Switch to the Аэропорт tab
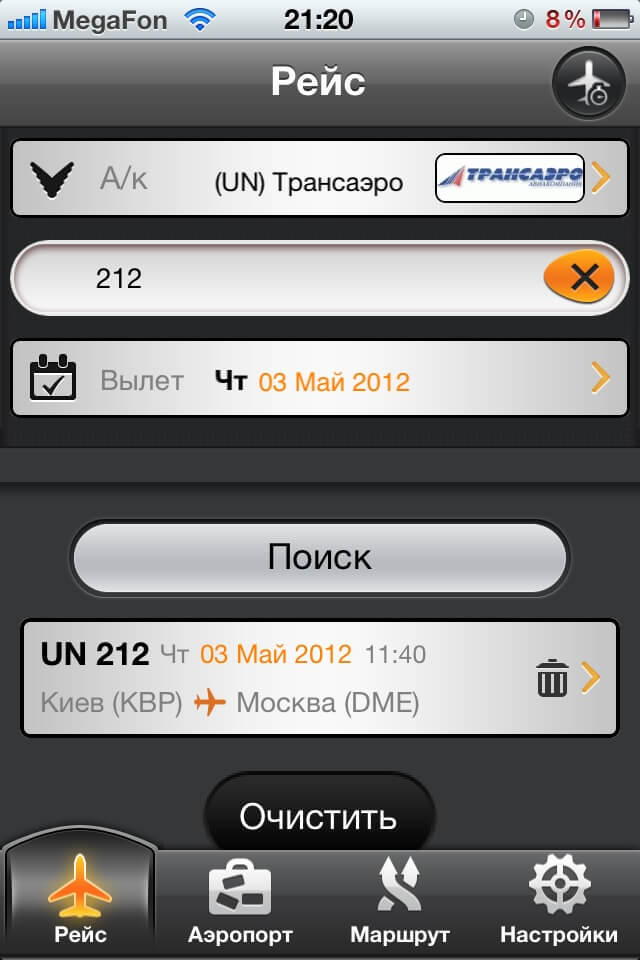This screenshot has height=960, width=640. (240, 900)
